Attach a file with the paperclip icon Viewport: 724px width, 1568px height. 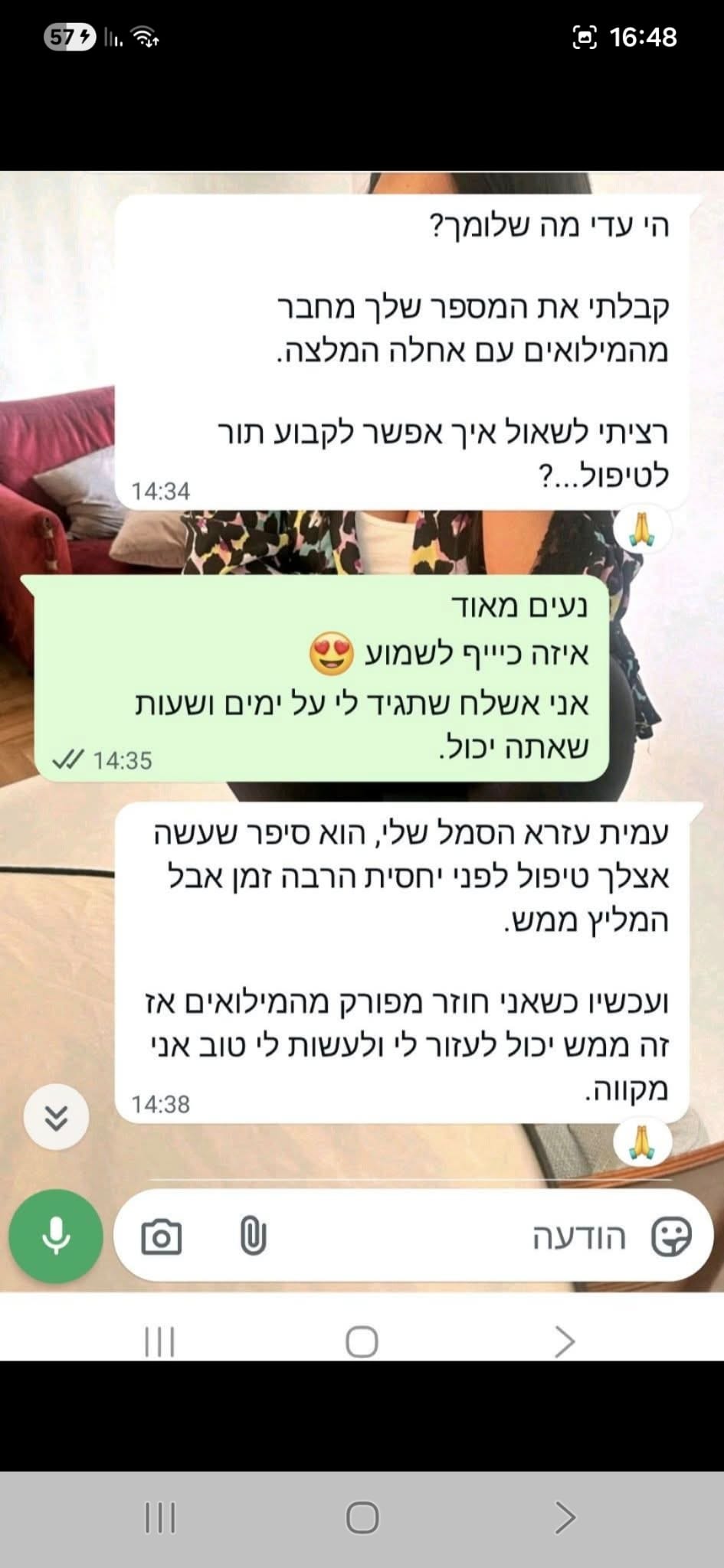253,1236
